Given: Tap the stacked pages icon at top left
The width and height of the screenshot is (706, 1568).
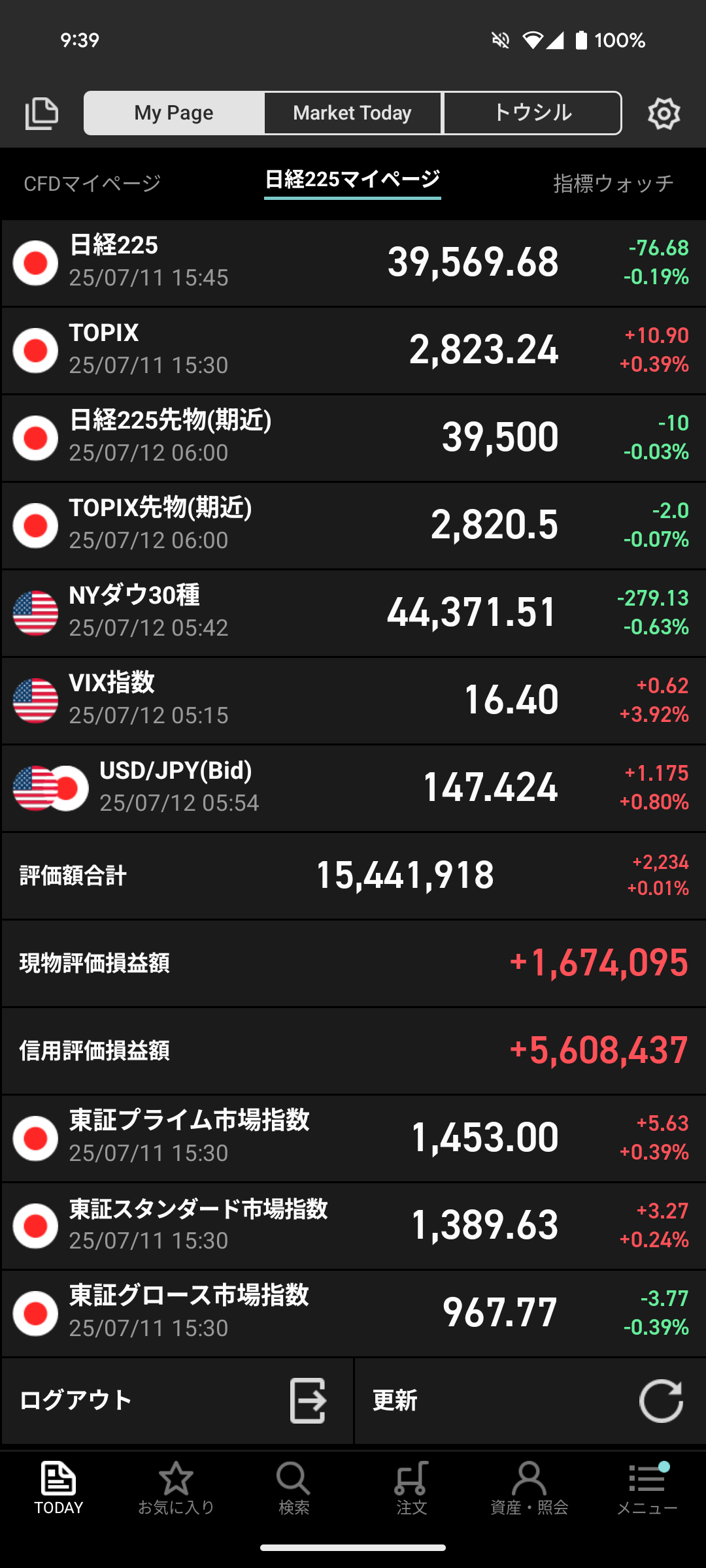Looking at the screenshot, I should tap(42, 114).
